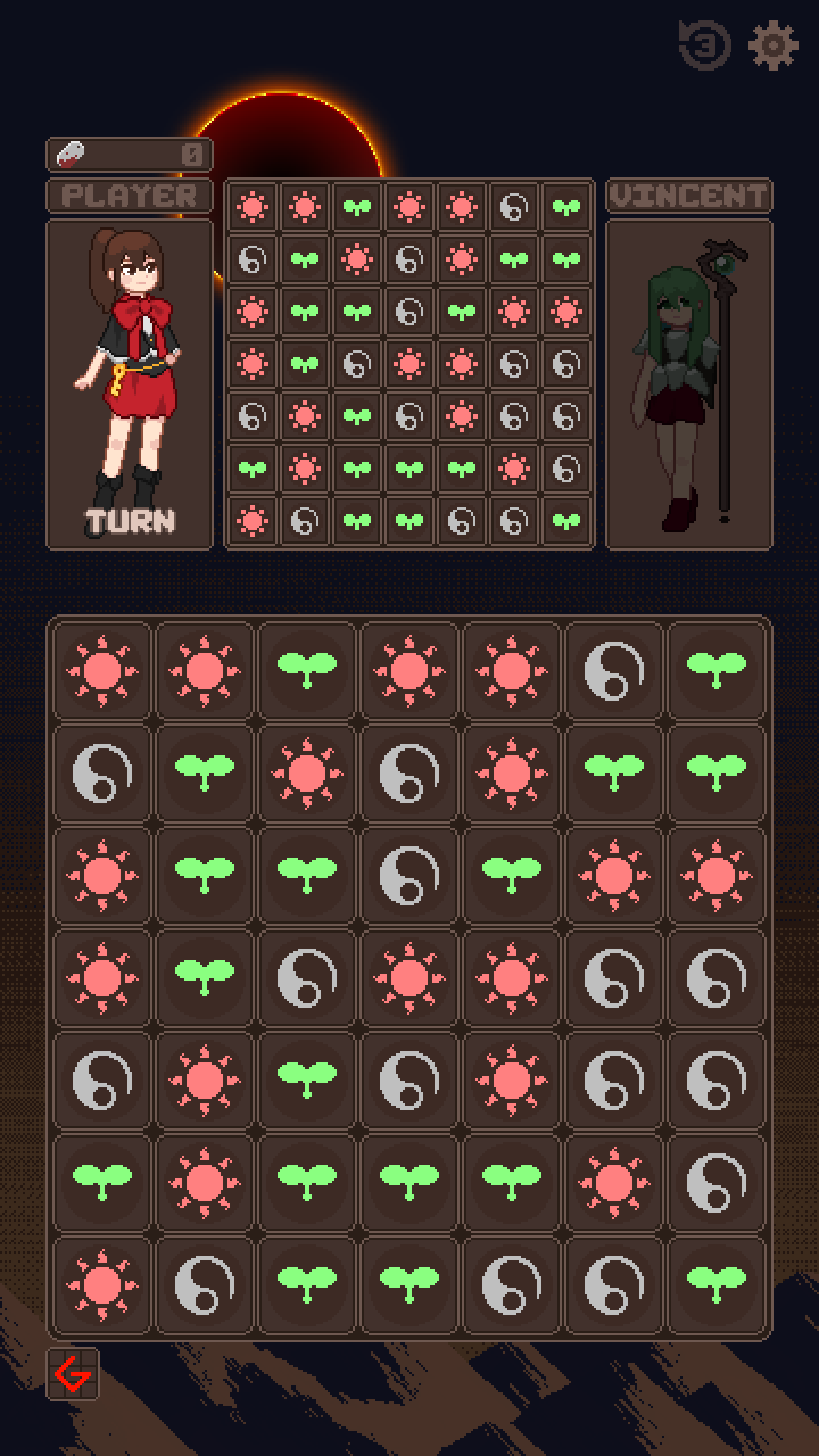Screen dimensions: 819x1456
Task: Click the counter displaying 0
Action: pos(192,154)
